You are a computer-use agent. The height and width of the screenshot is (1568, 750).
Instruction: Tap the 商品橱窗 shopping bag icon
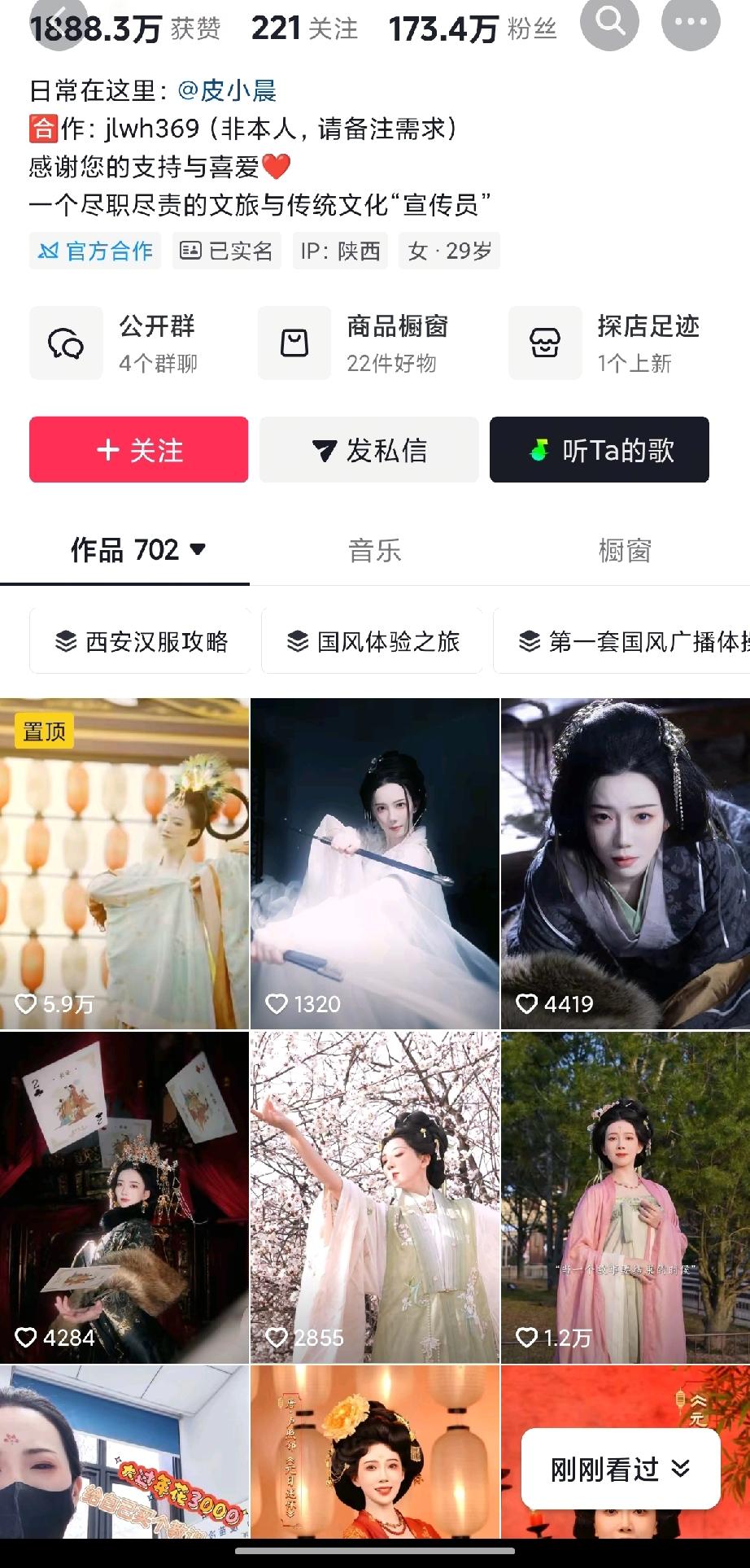(293, 343)
